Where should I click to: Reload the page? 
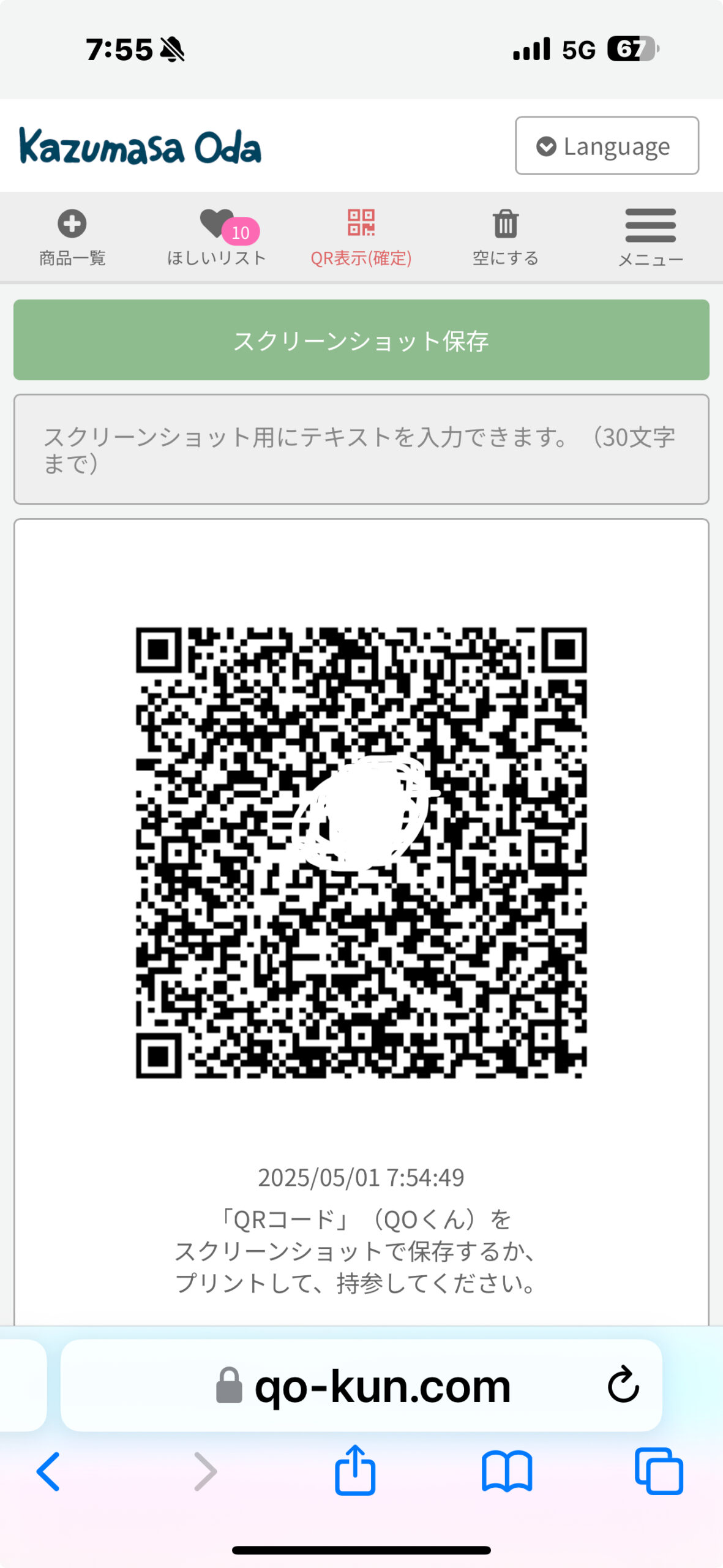click(623, 1384)
